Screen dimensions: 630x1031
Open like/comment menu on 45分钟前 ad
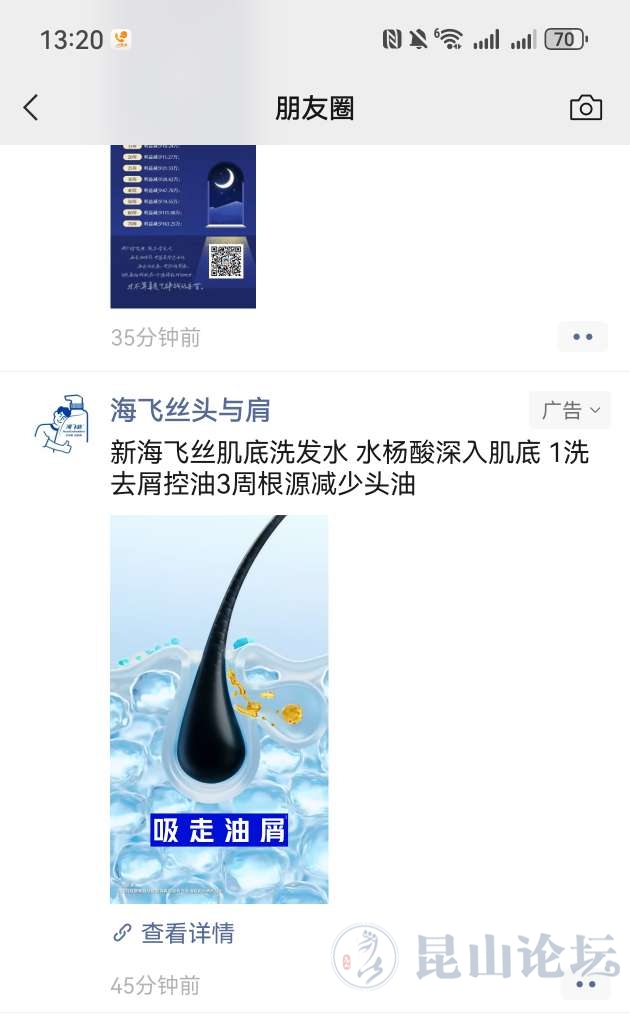click(585, 984)
